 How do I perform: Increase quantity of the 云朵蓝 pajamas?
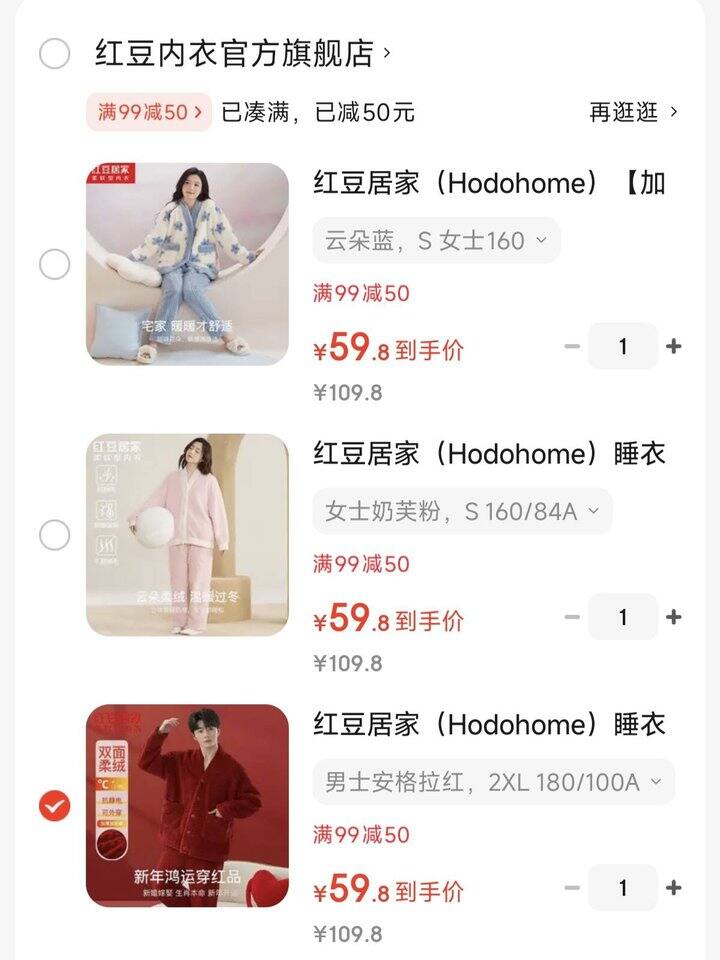(x=674, y=347)
